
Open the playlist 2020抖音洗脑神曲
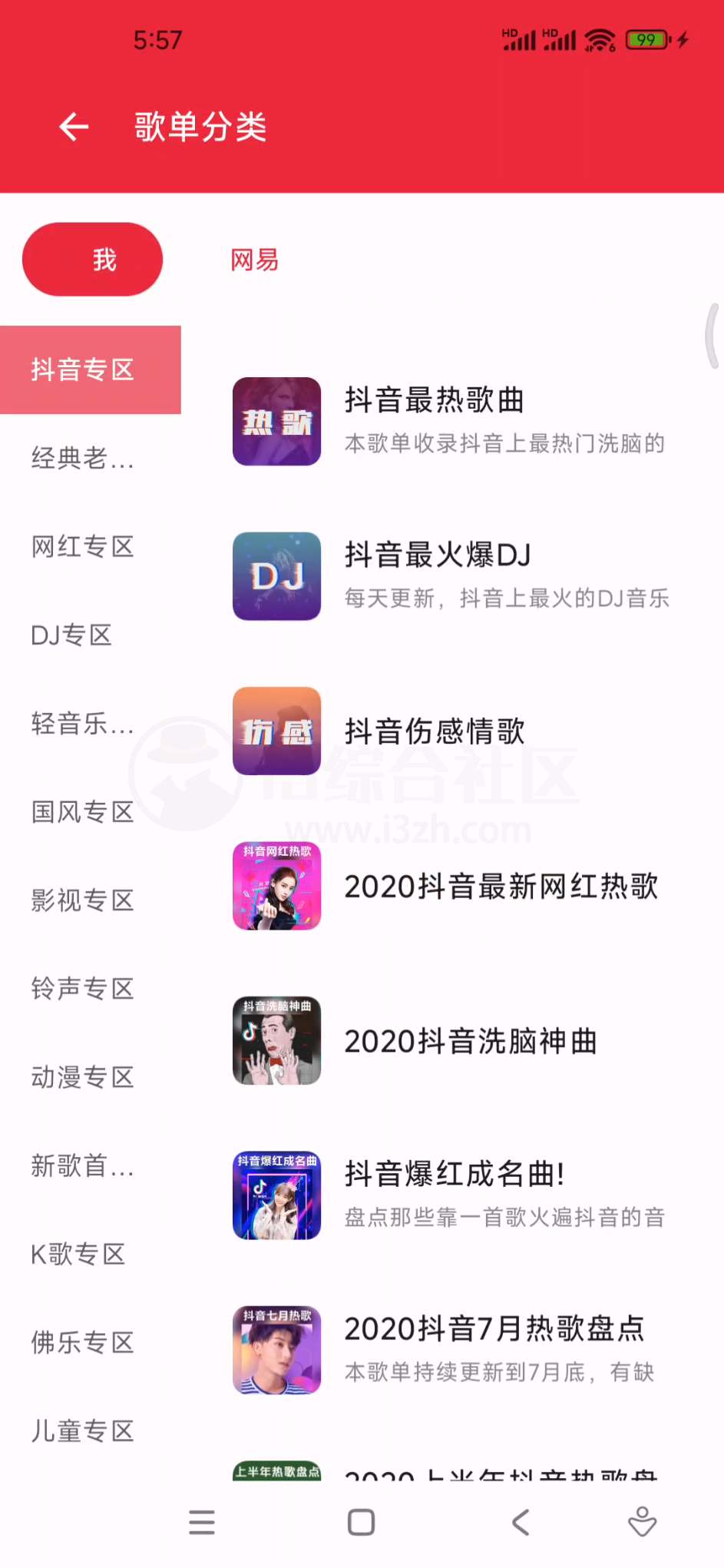[470, 1042]
